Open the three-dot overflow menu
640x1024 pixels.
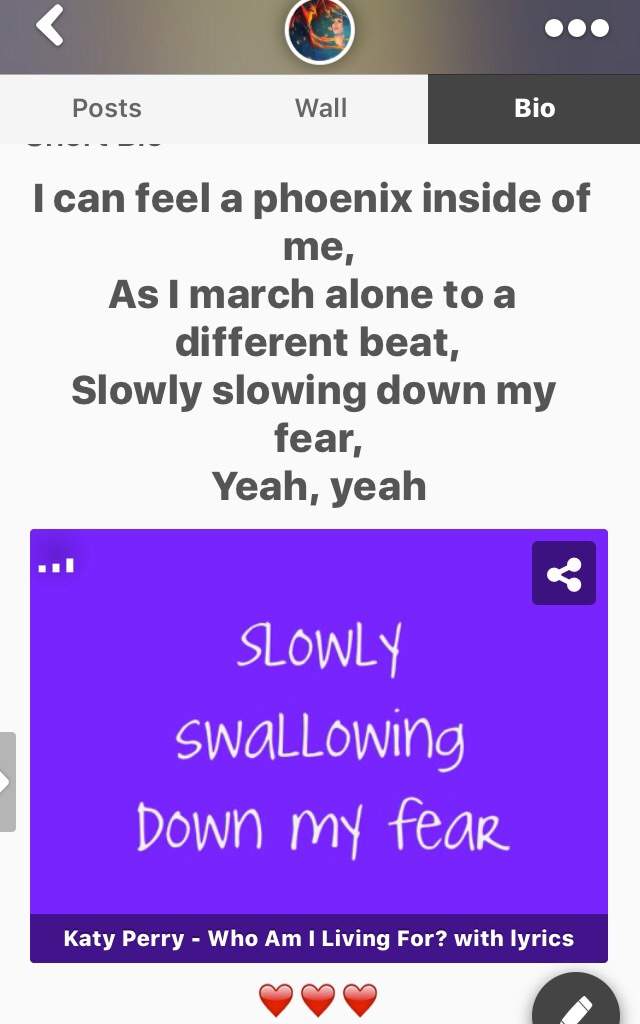(x=577, y=28)
